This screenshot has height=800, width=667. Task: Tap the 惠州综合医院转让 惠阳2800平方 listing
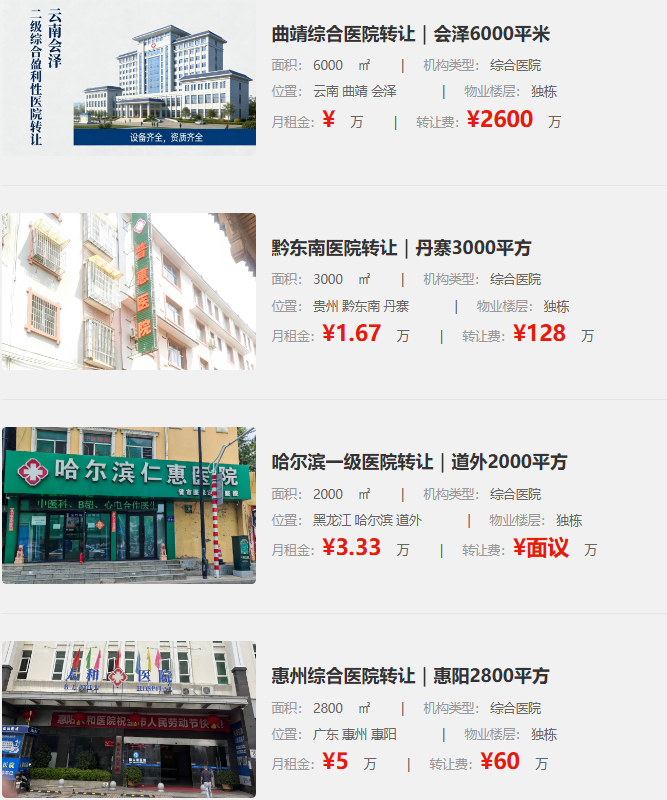(410, 676)
